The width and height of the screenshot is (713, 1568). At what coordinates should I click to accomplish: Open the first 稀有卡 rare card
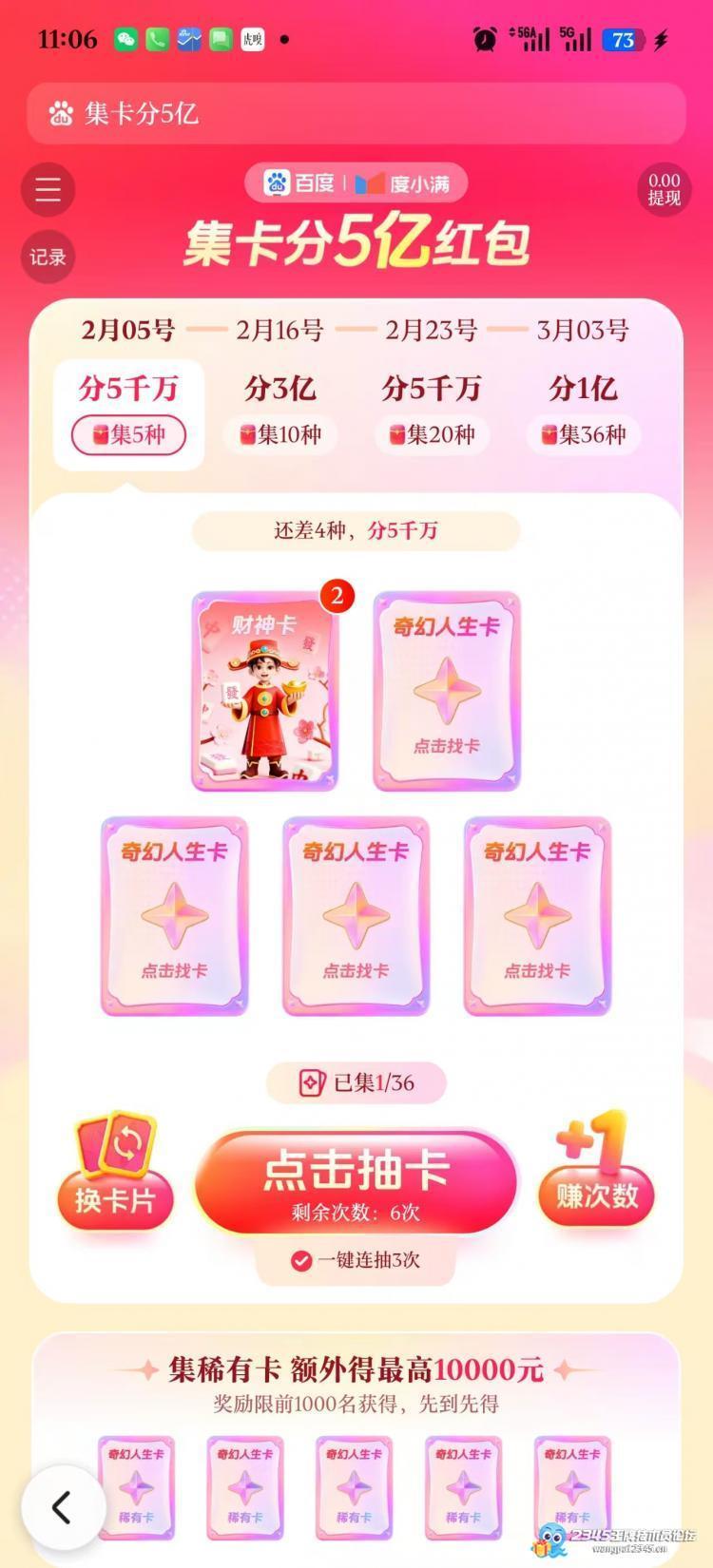click(136, 1487)
